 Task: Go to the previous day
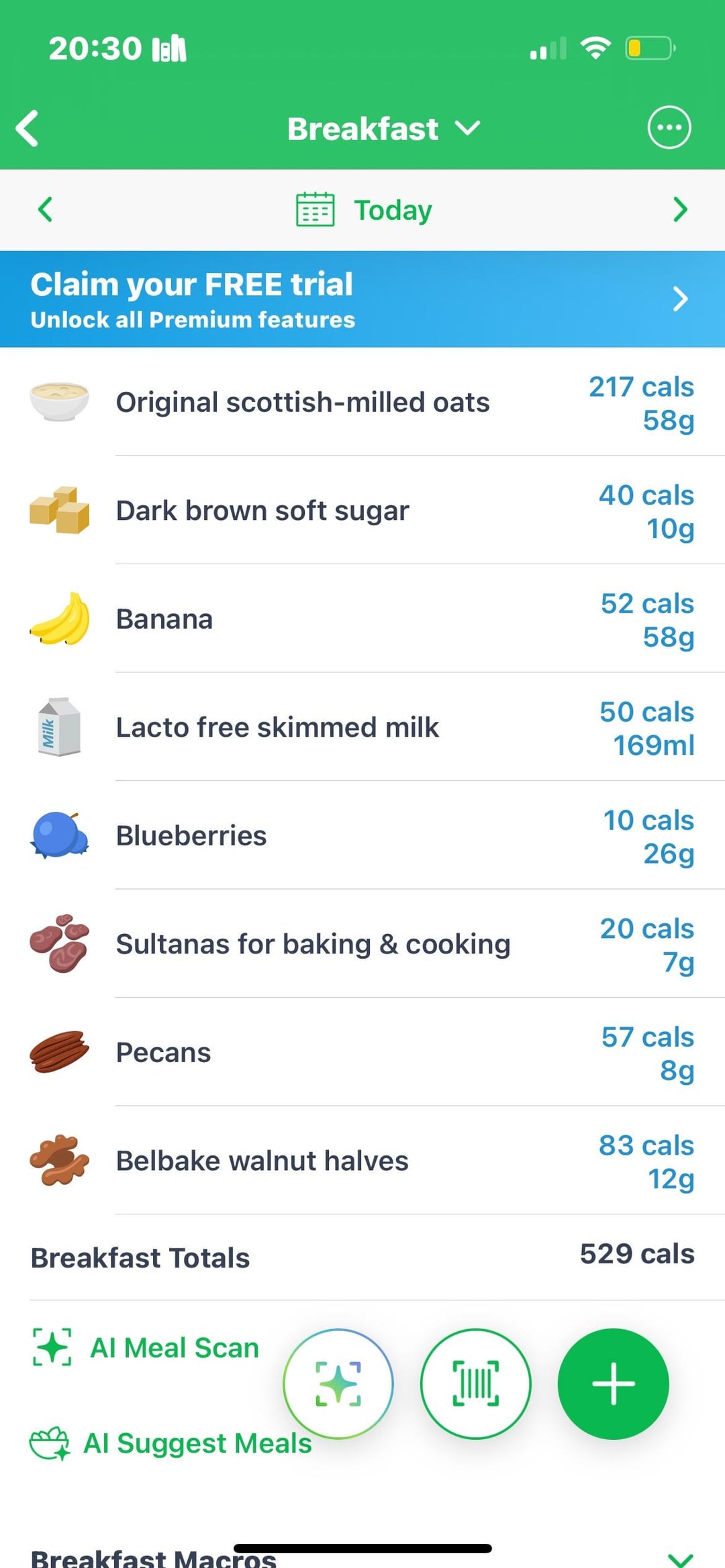point(45,209)
